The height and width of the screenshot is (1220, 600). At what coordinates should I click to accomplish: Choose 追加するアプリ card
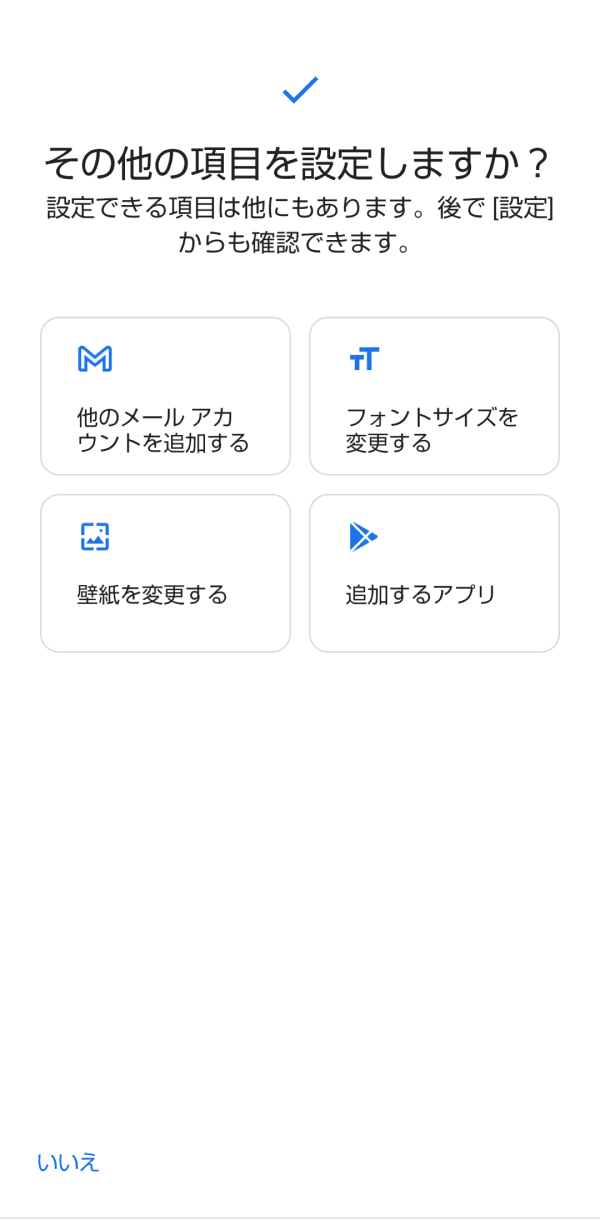434,573
